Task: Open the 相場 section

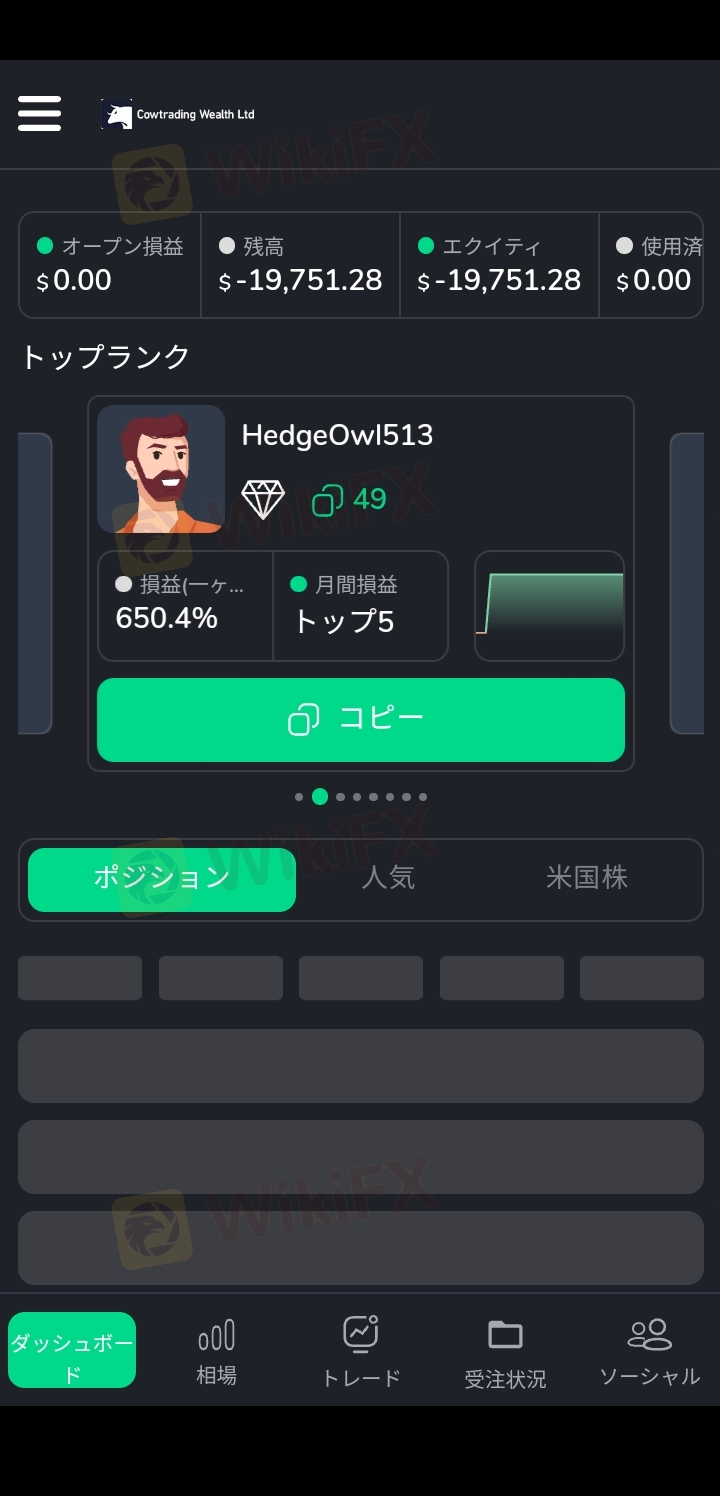Action: (x=216, y=1352)
